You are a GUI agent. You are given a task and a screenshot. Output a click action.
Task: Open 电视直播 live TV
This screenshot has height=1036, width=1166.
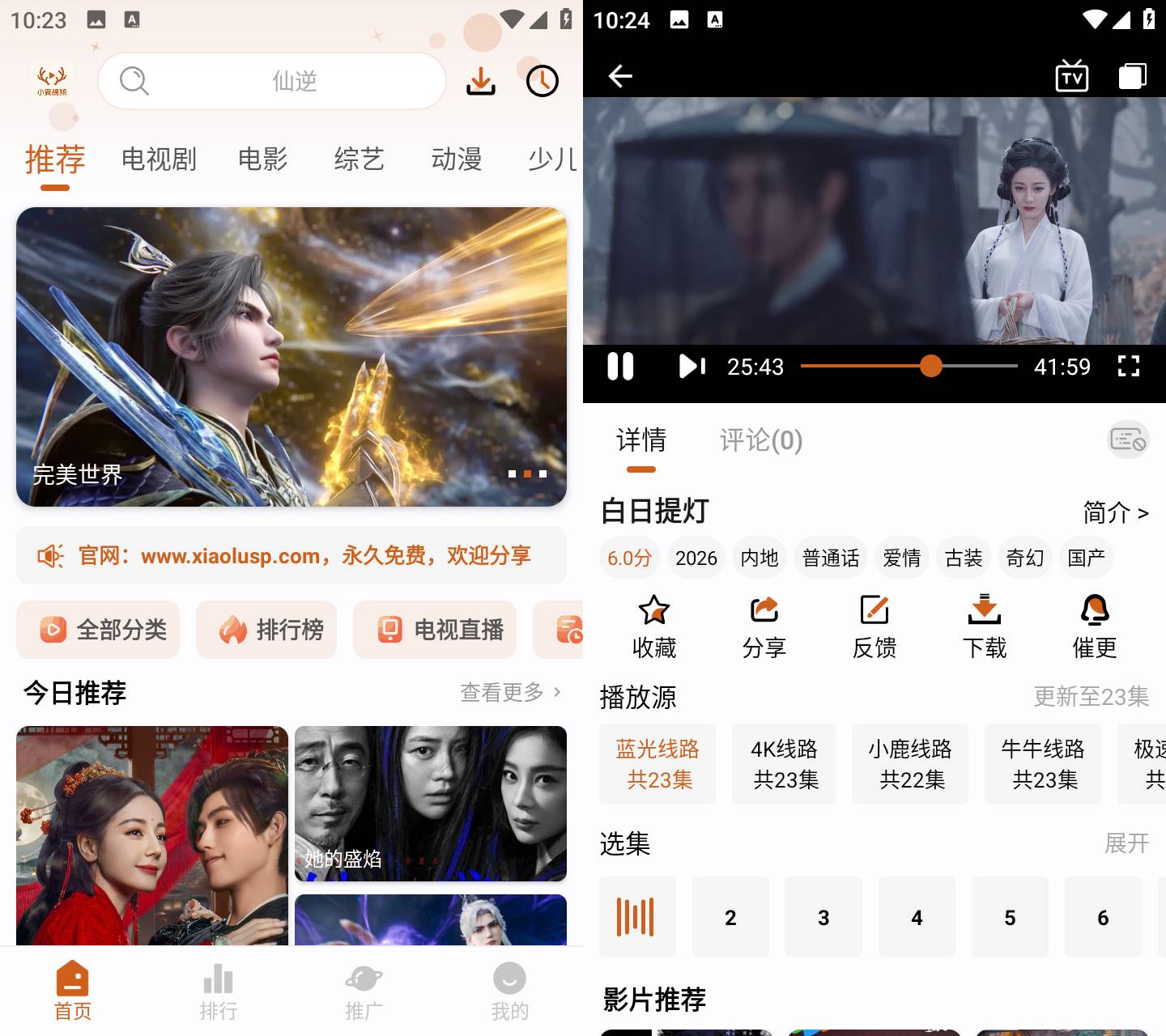tap(435, 630)
